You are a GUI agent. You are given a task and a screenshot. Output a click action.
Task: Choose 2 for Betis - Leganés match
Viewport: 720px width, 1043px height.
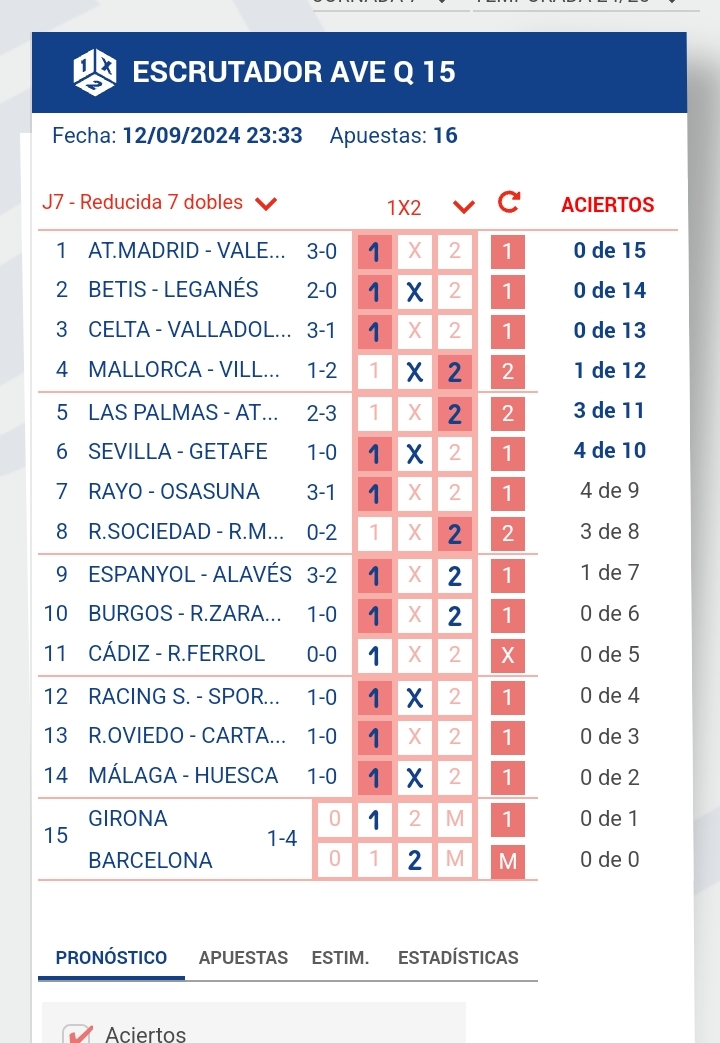(x=454, y=291)
